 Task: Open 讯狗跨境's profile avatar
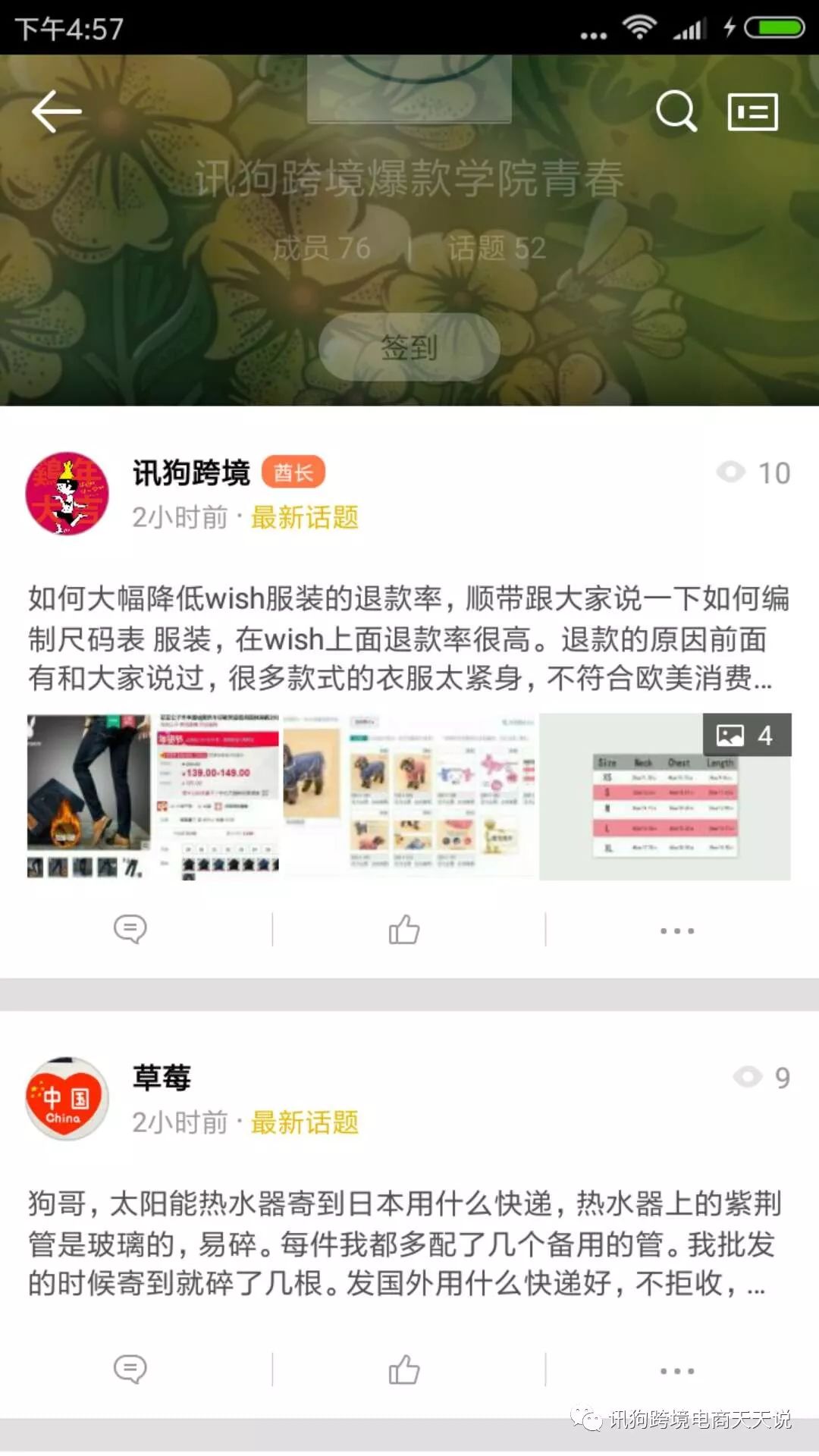point(67,494)
